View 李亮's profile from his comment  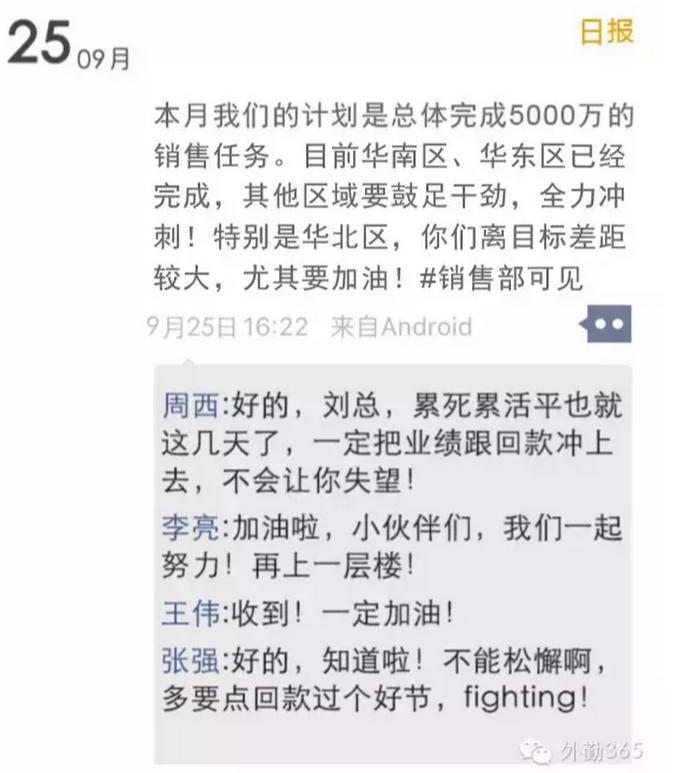[x=191, y=530]
